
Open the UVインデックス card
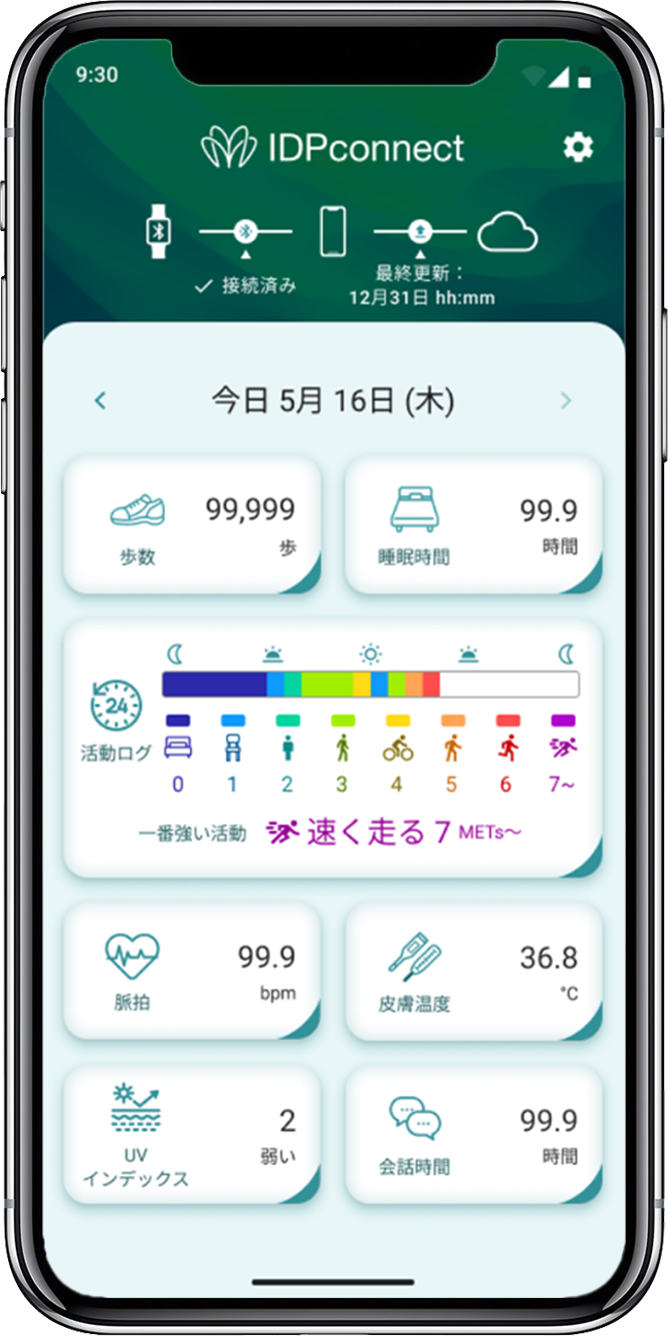pyautogui.click(x=192, y=1134)
